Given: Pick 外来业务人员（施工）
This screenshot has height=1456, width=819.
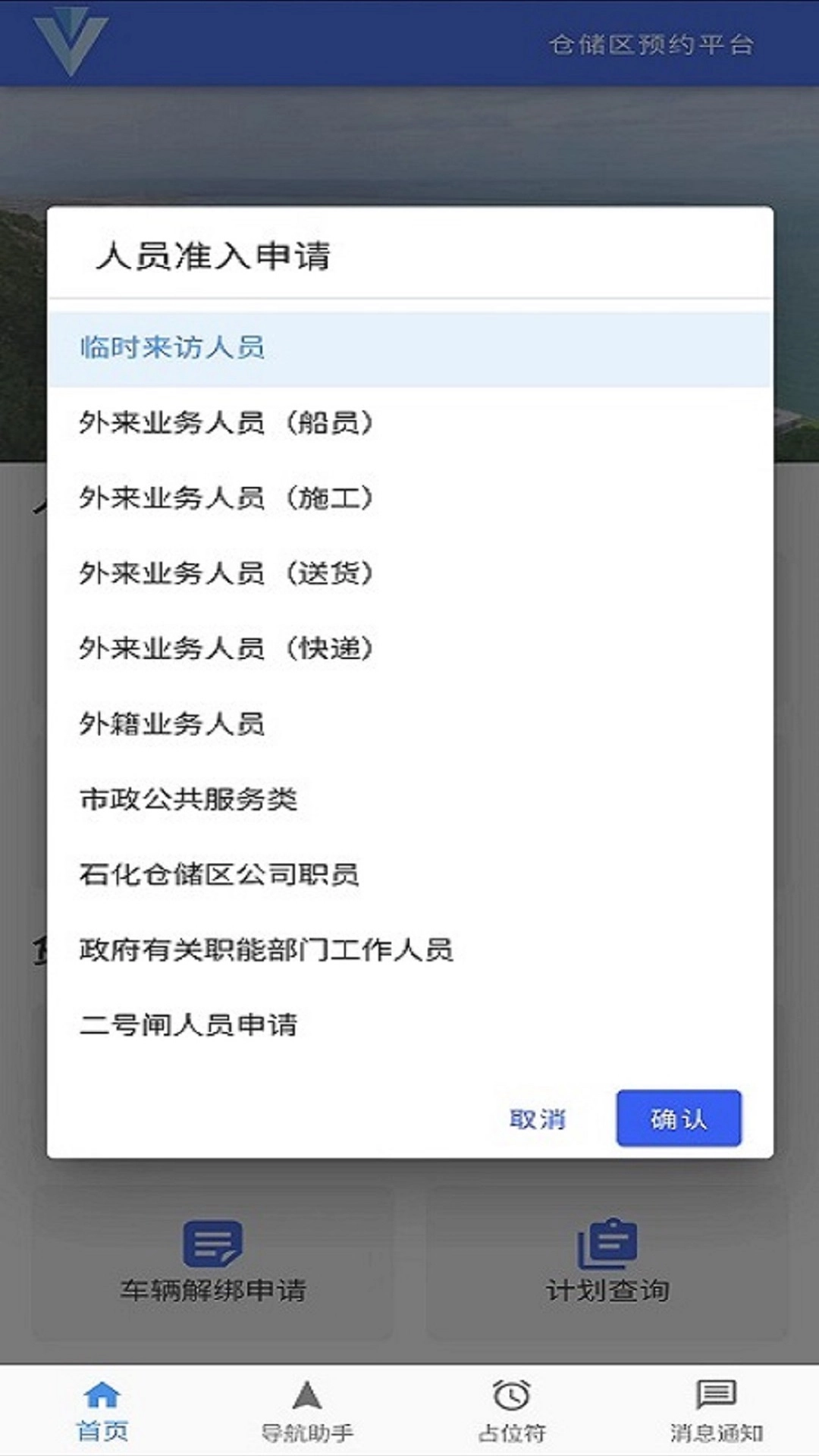Looking at the screenshot, I should [x=409, y=498].
